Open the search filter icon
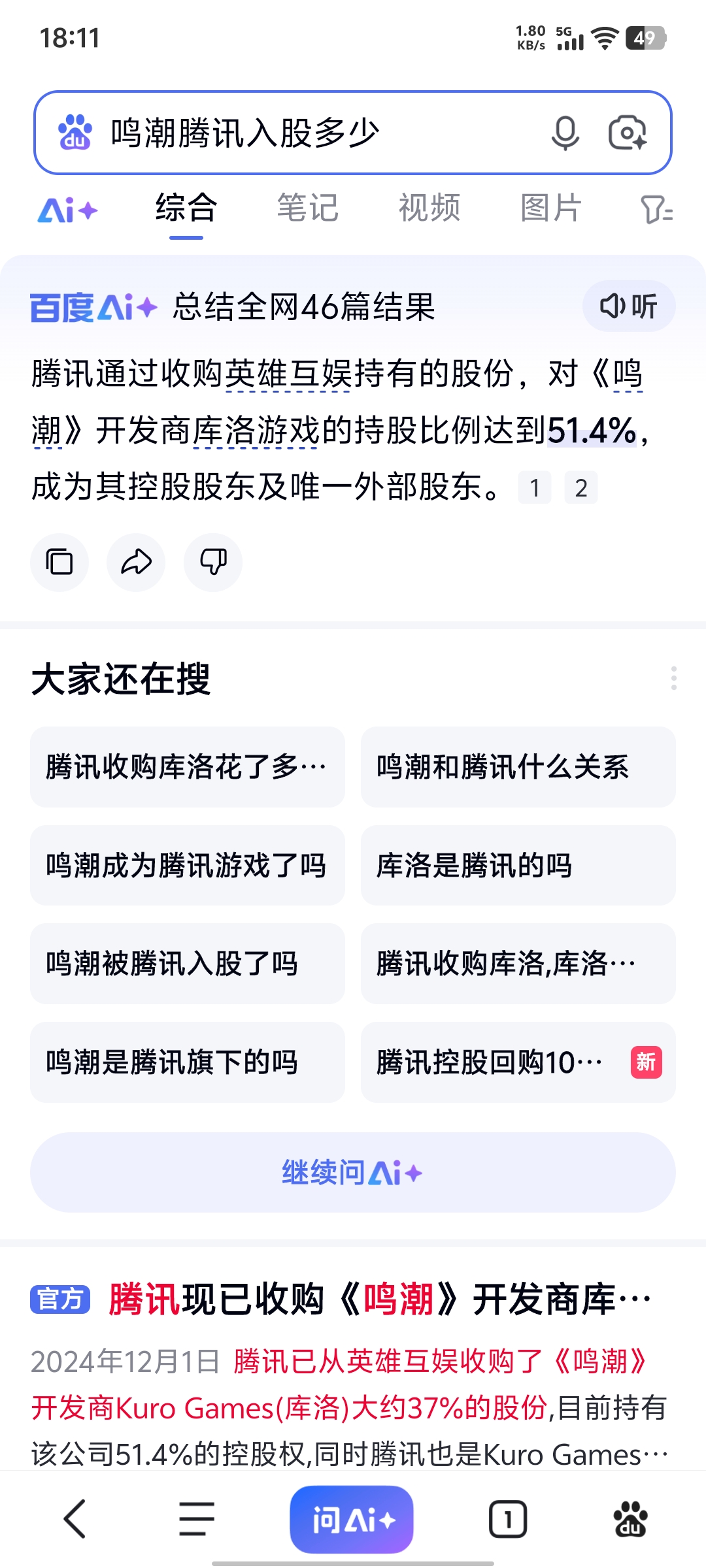 656,210
